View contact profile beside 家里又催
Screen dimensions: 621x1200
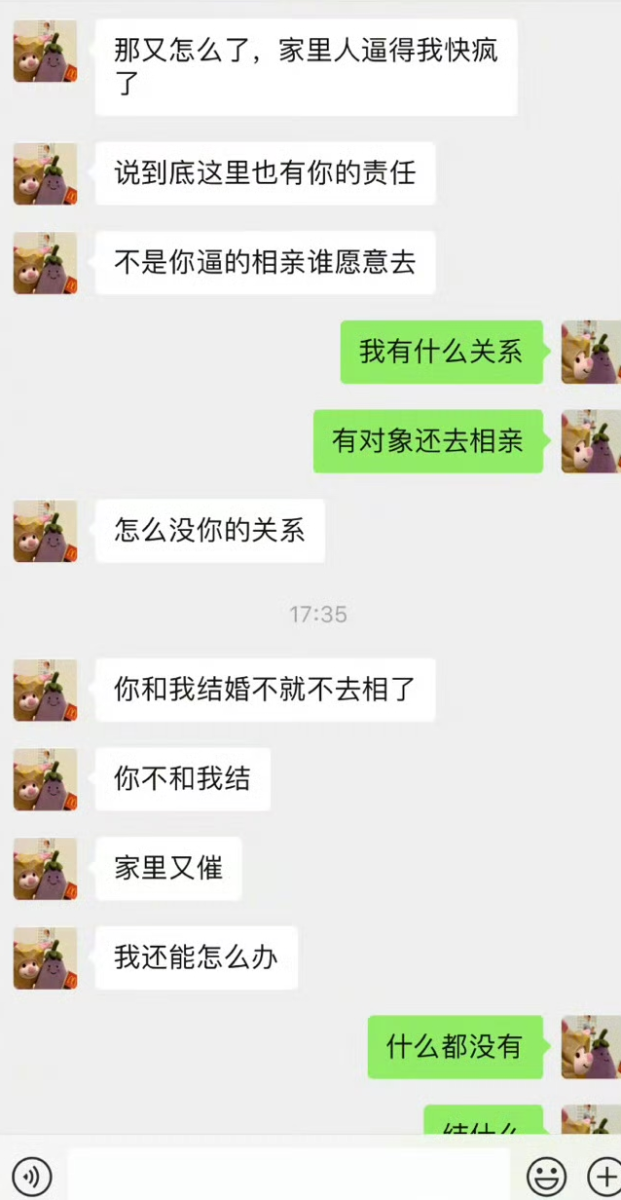pos(45,868)
